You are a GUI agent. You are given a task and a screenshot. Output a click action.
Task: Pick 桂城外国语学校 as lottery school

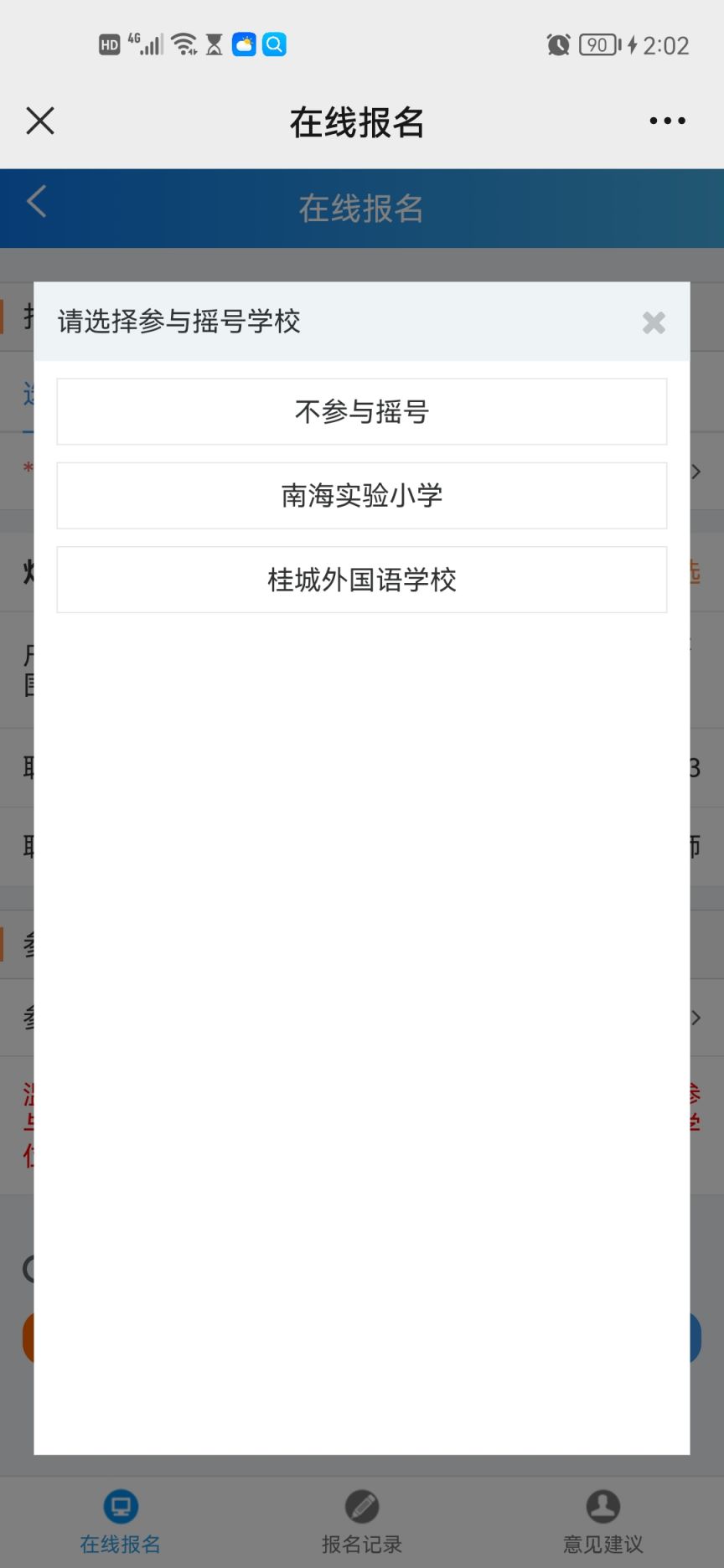361,580
